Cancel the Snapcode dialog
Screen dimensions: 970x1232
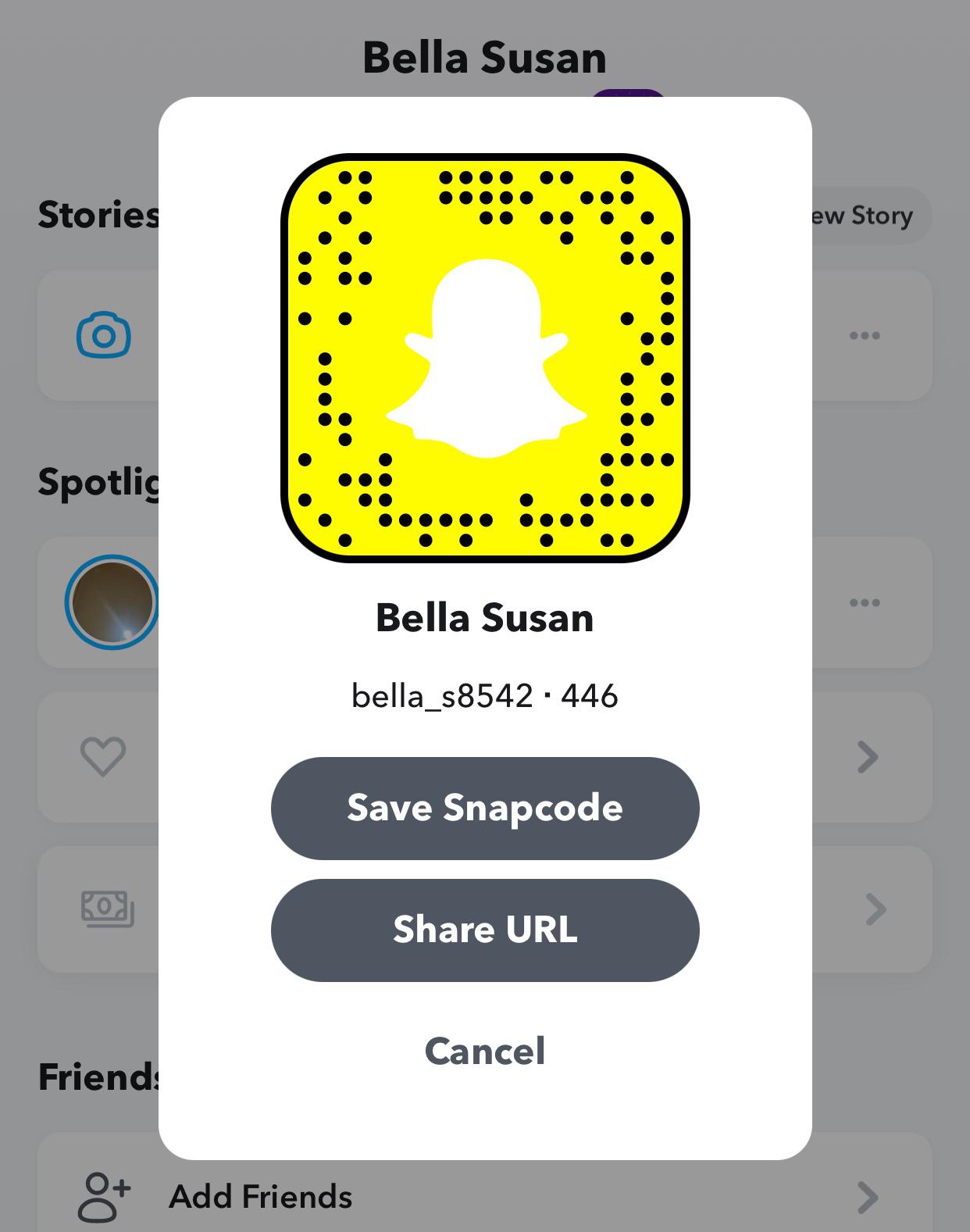[485, 1051]
